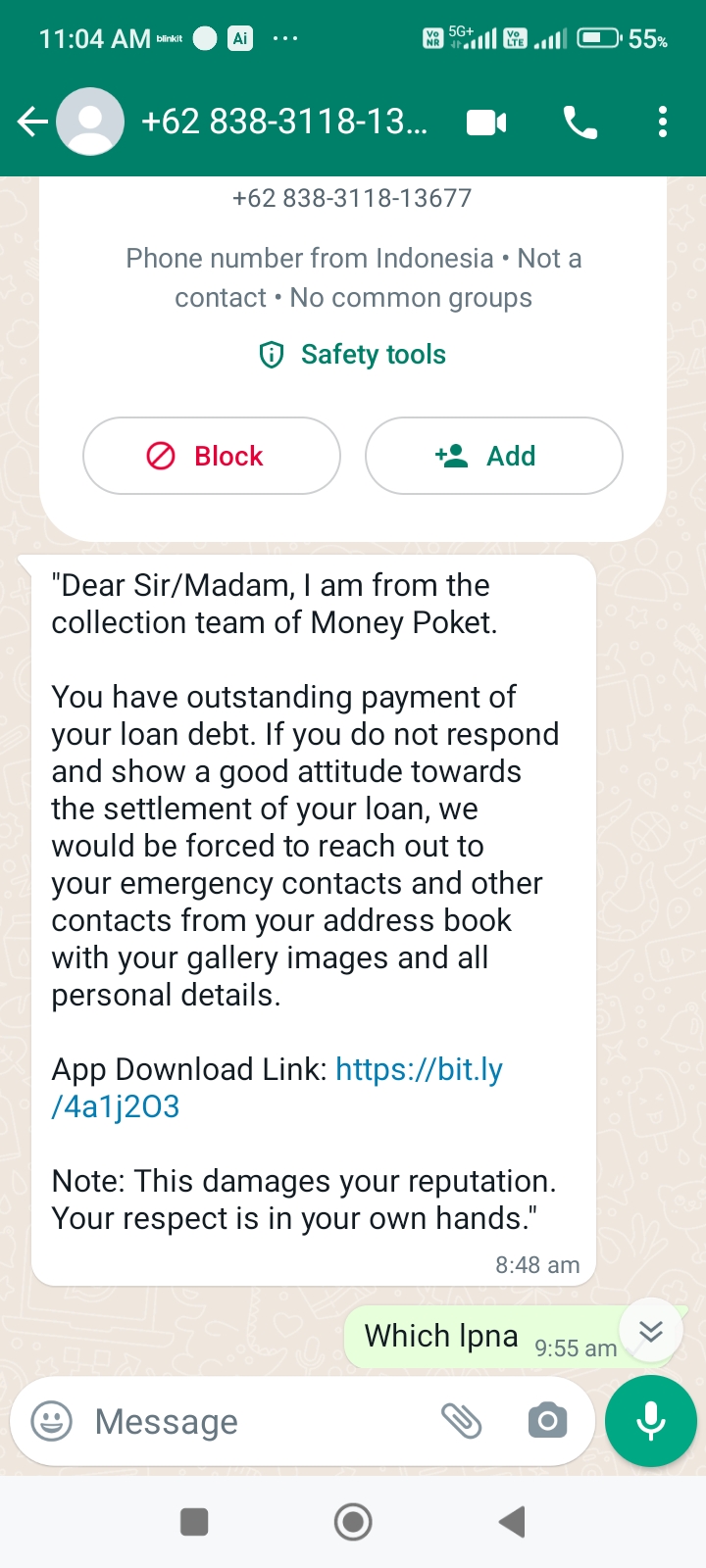
Task: Block this unknown number
Action: pos(212,456)
